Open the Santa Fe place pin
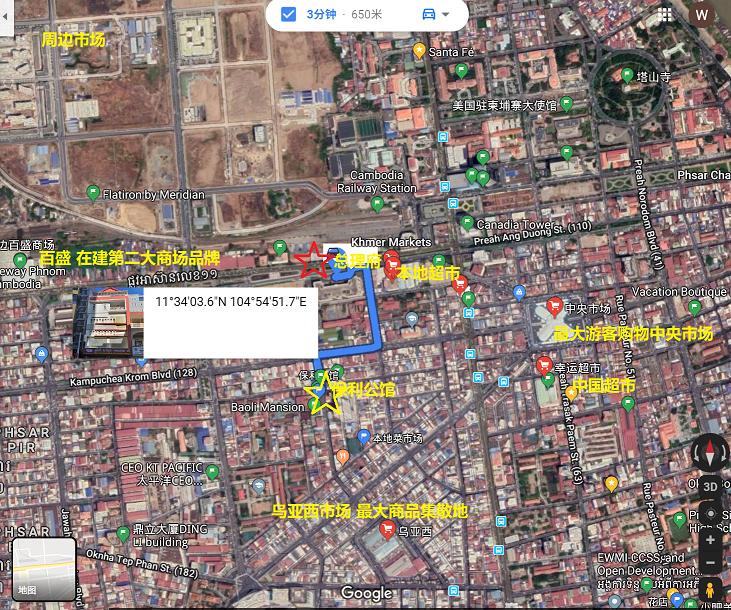731x610 pixels. click(419, 49)
